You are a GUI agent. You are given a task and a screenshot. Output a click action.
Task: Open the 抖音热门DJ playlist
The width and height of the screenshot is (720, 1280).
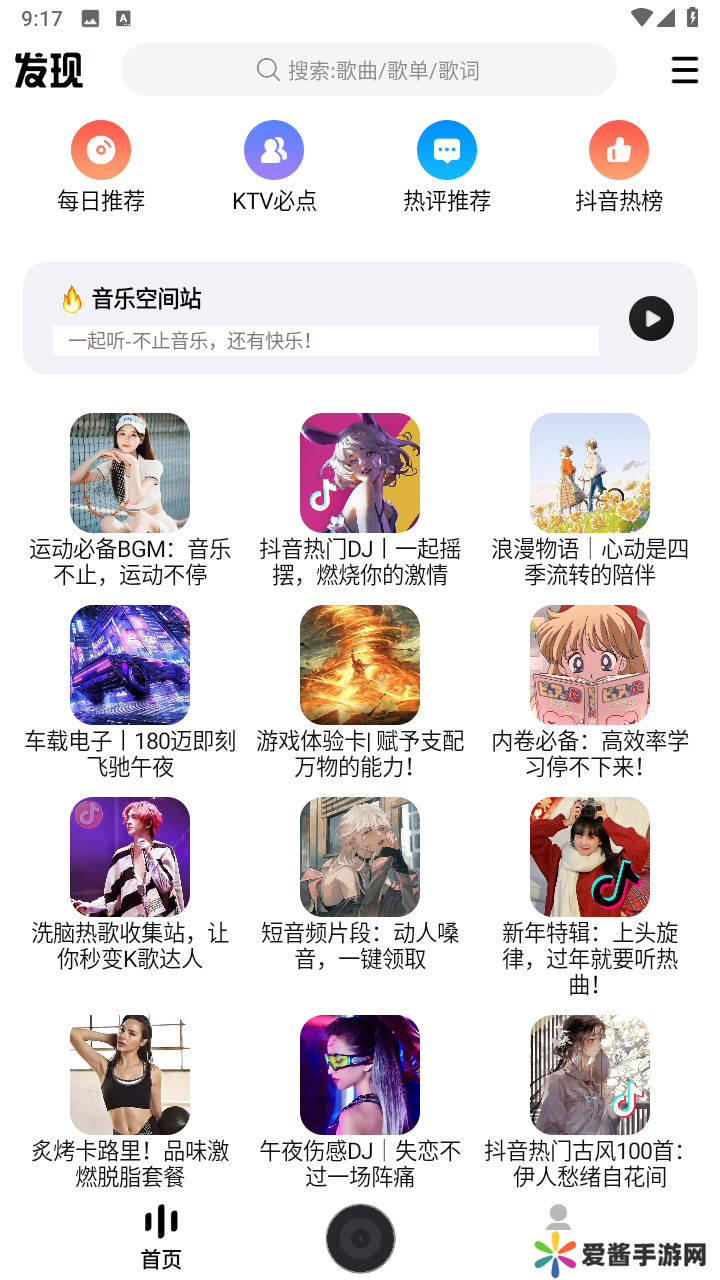pos(360,473)
